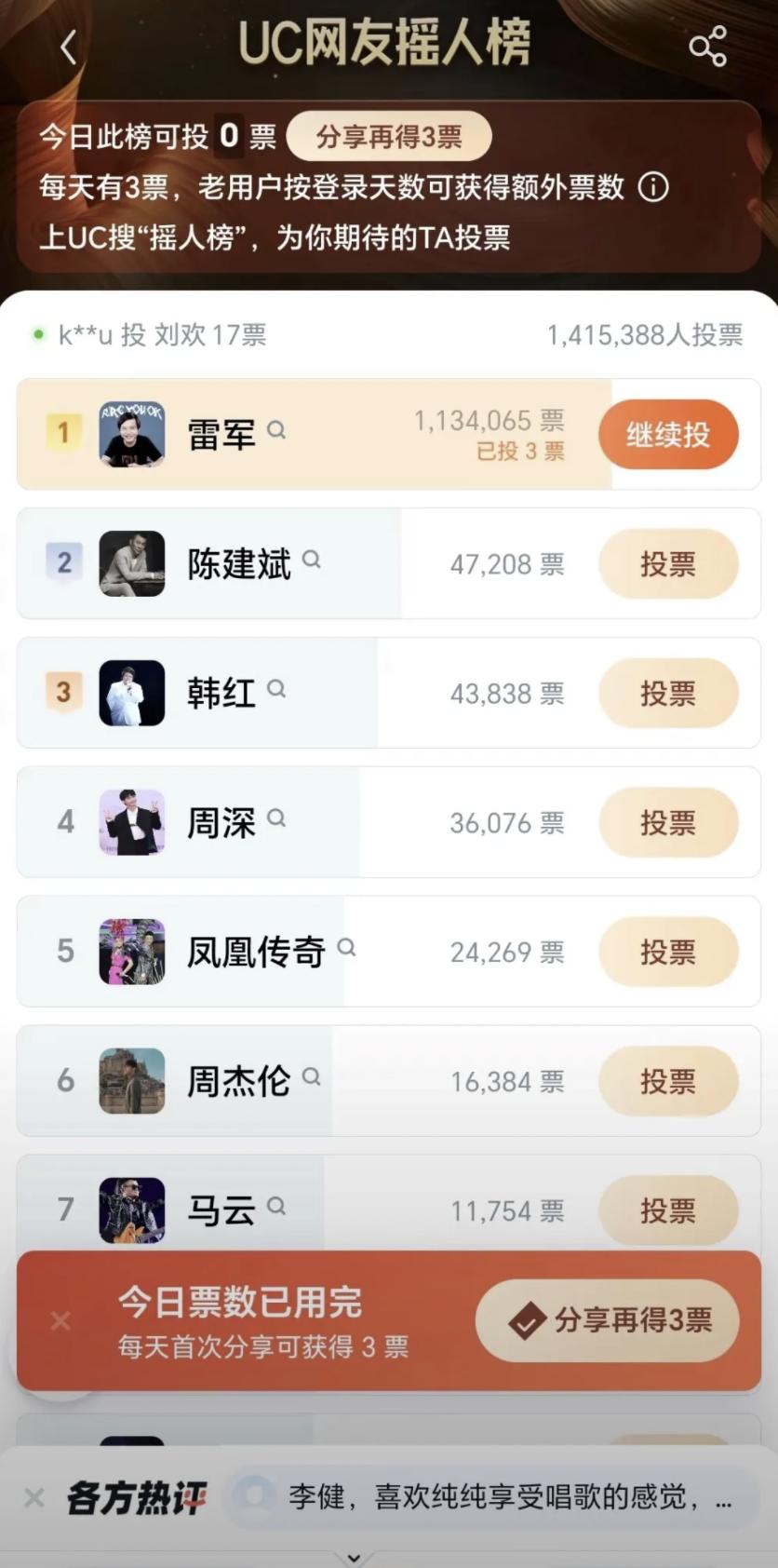Open the info icon about extra votes
The height and width of the screenshot is (1568, 778).
(x=653, y=187)
